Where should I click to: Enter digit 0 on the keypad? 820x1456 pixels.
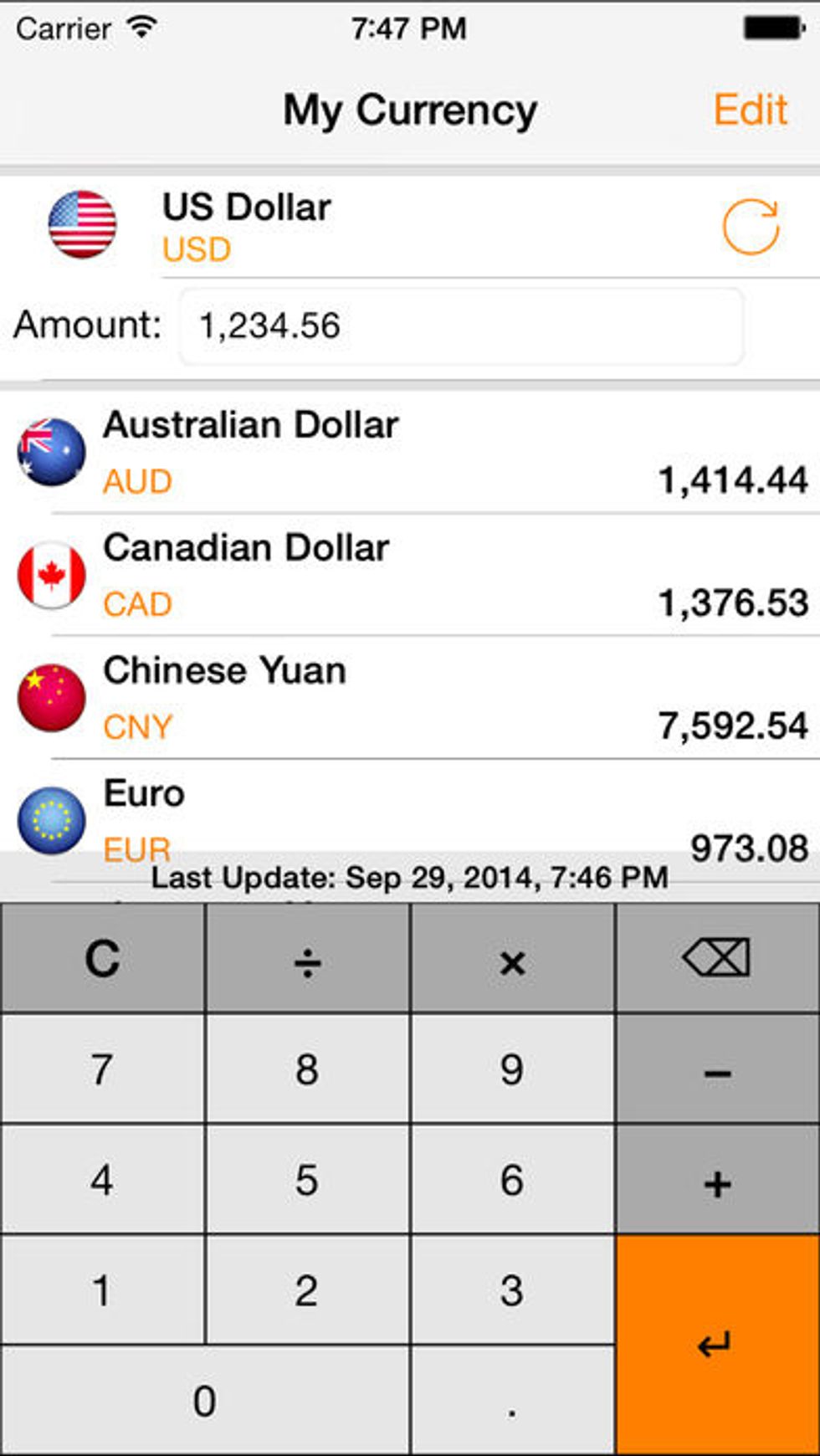tap(204, 1400)
